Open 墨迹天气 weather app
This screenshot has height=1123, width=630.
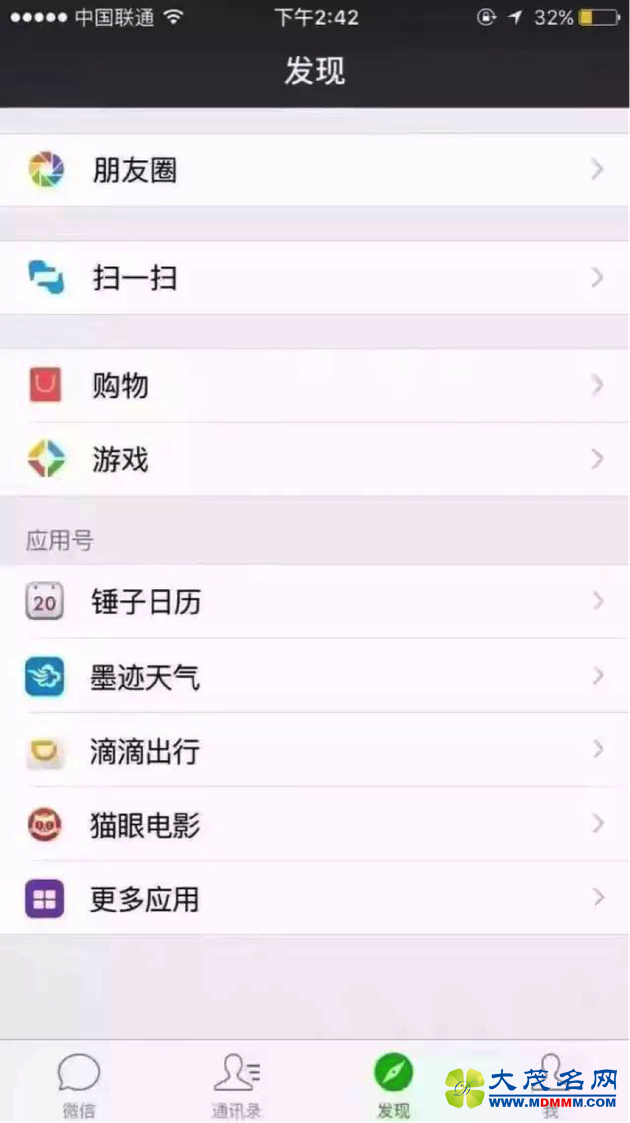coord(315,677)
